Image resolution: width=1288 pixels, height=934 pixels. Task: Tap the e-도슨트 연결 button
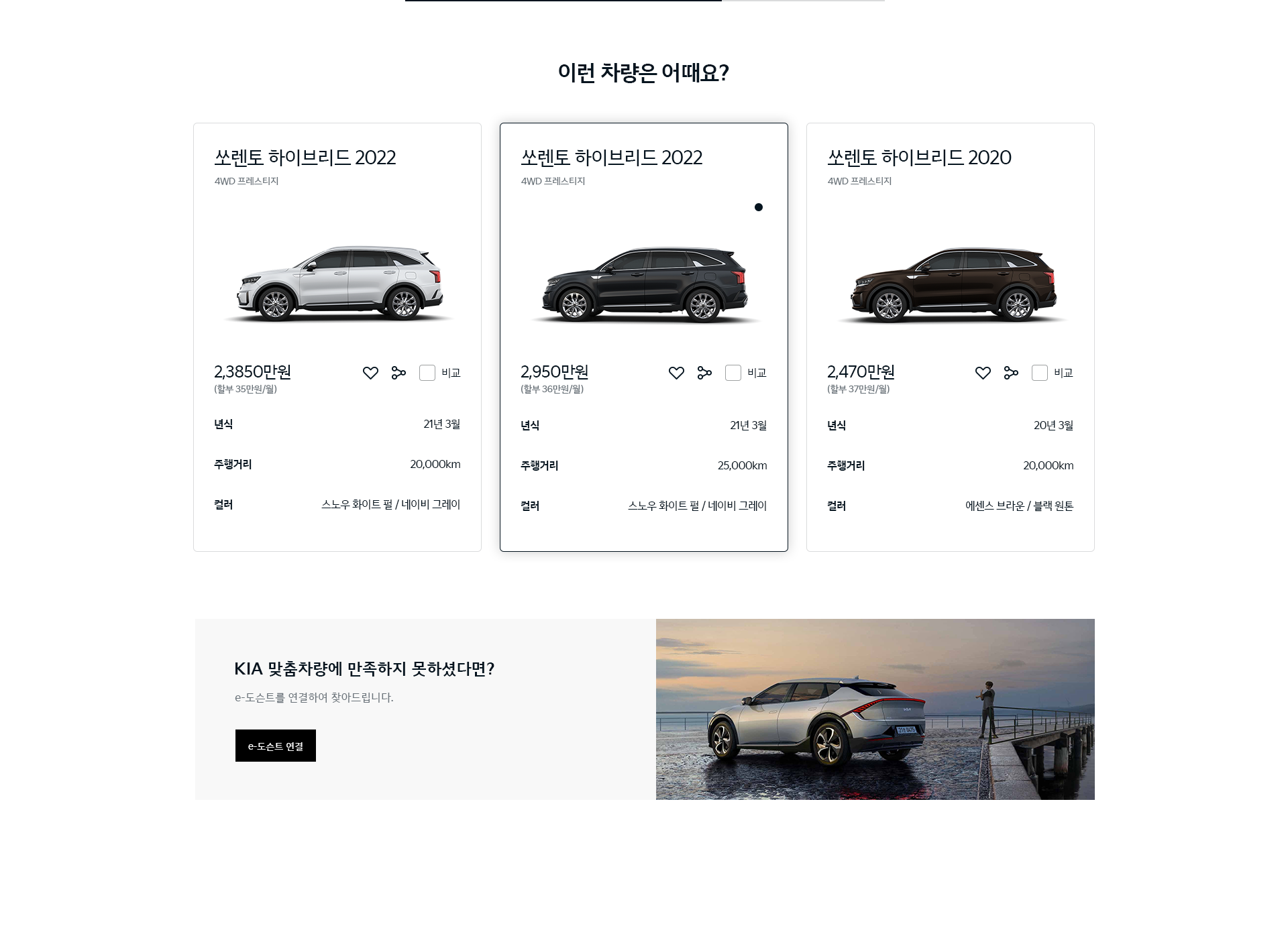(275, 746)
